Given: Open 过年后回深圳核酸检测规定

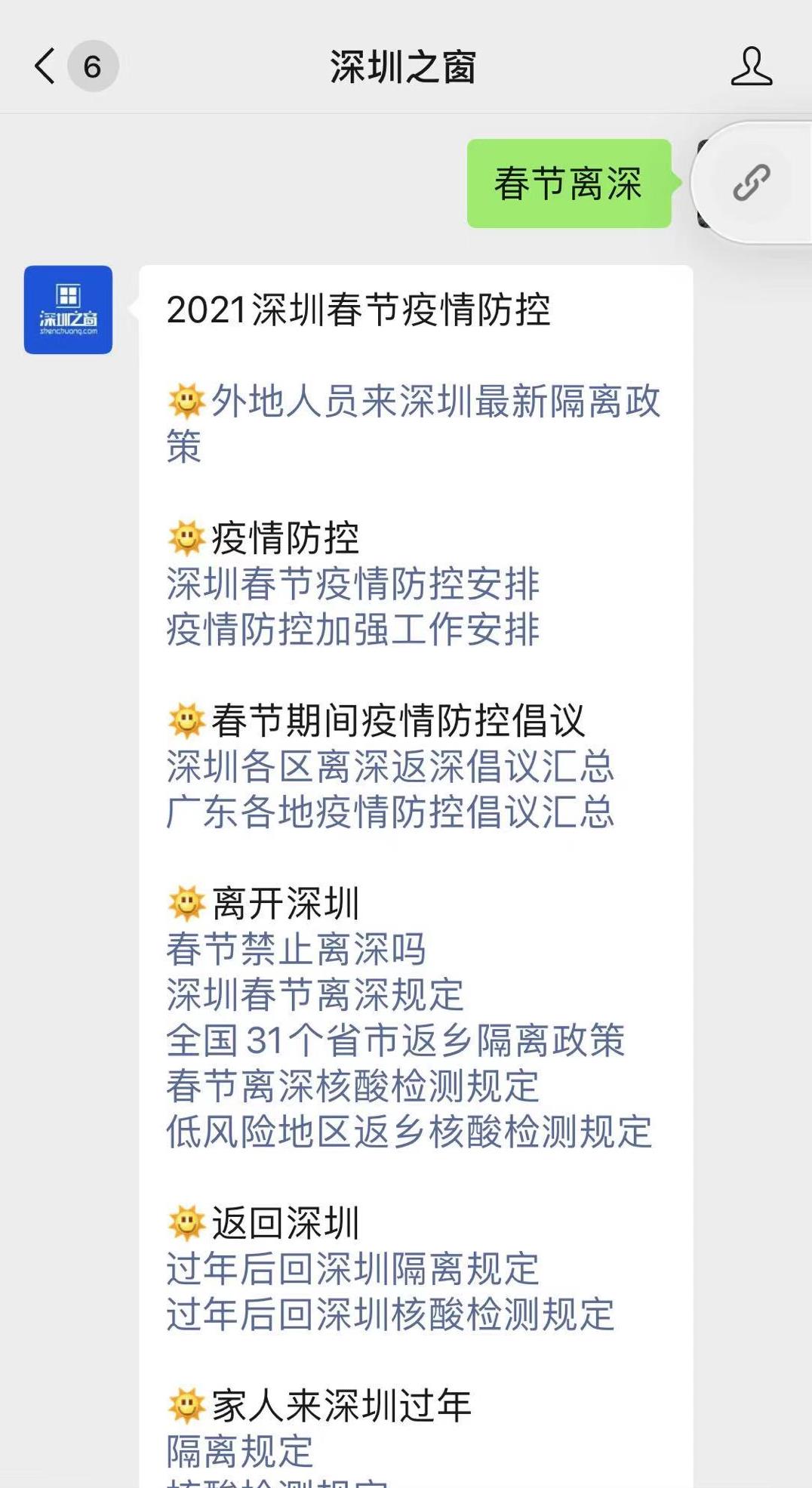Looking at the screenshot, I should 390,1314.
